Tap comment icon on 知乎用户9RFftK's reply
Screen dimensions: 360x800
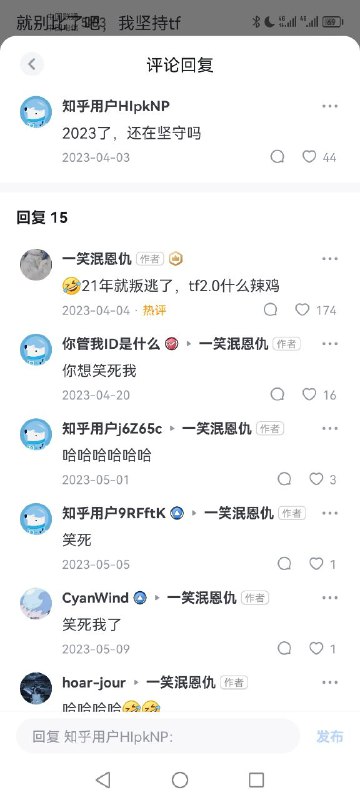(x=285, y=564)
